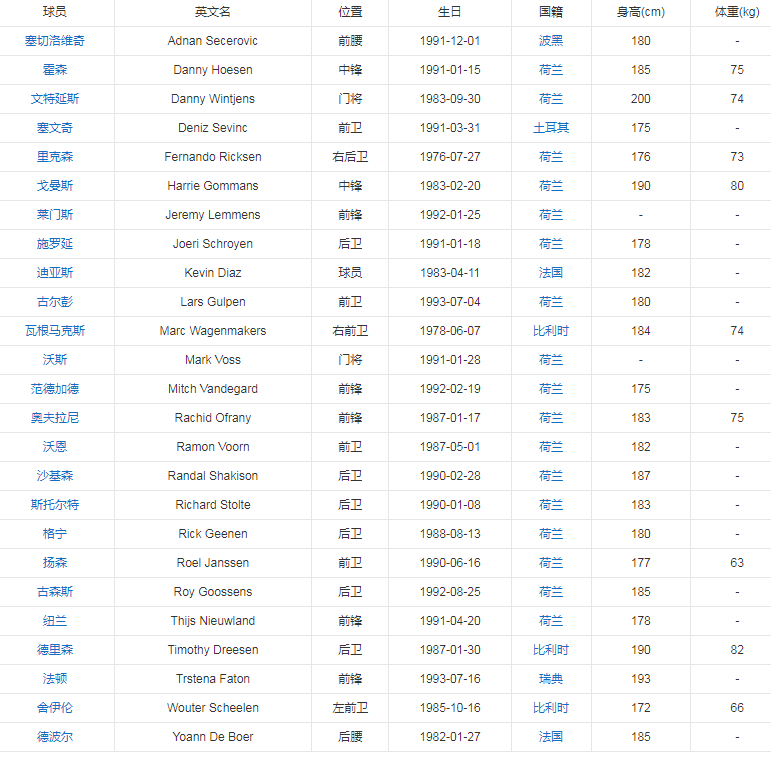The width and height of the screenshot is (771, 782).
Task: Open player 塞切洛维奇's page
Action: coord(55,41)
